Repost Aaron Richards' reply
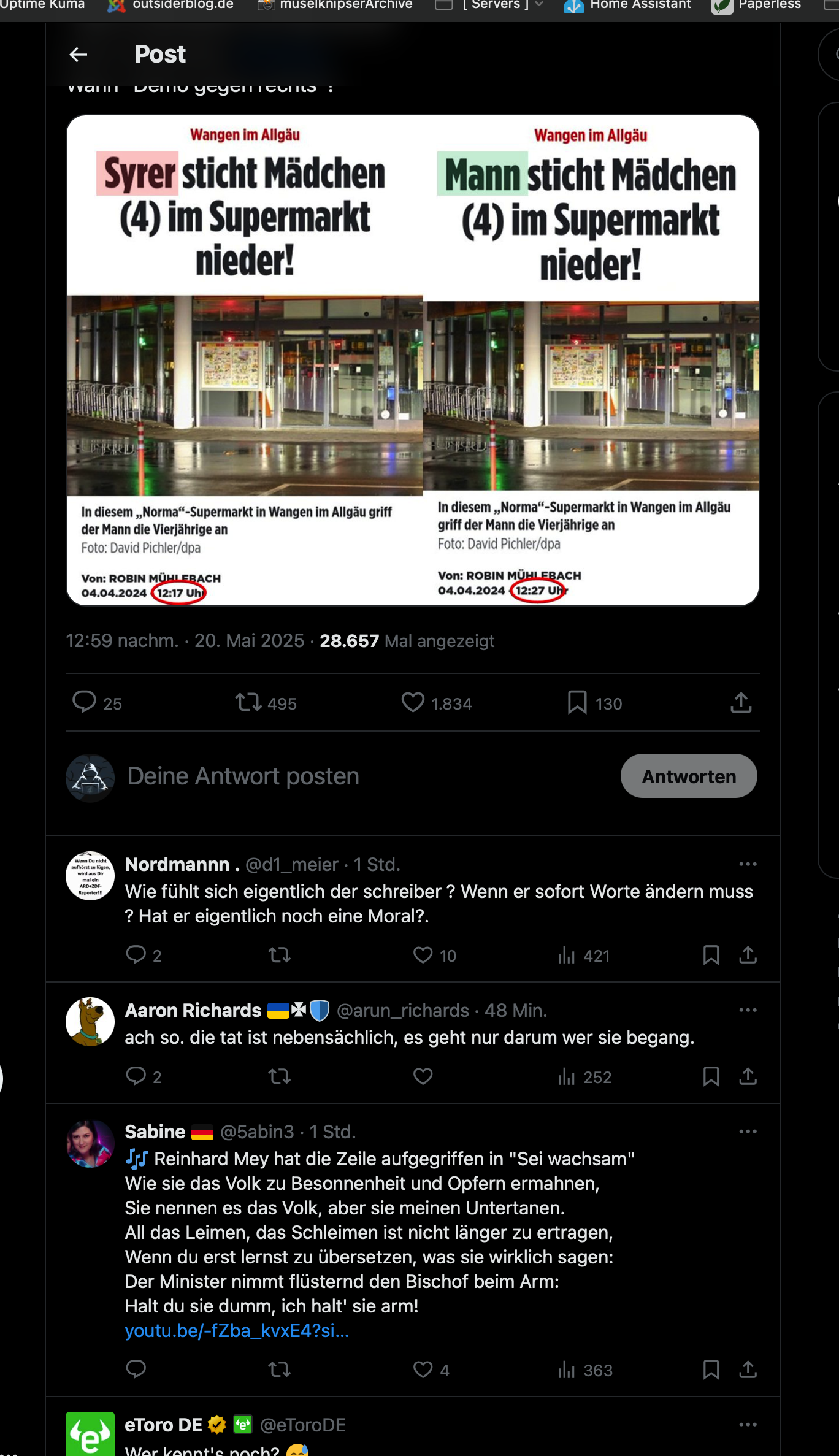This screenshot has height=1456, width=839. [279, 1076]
